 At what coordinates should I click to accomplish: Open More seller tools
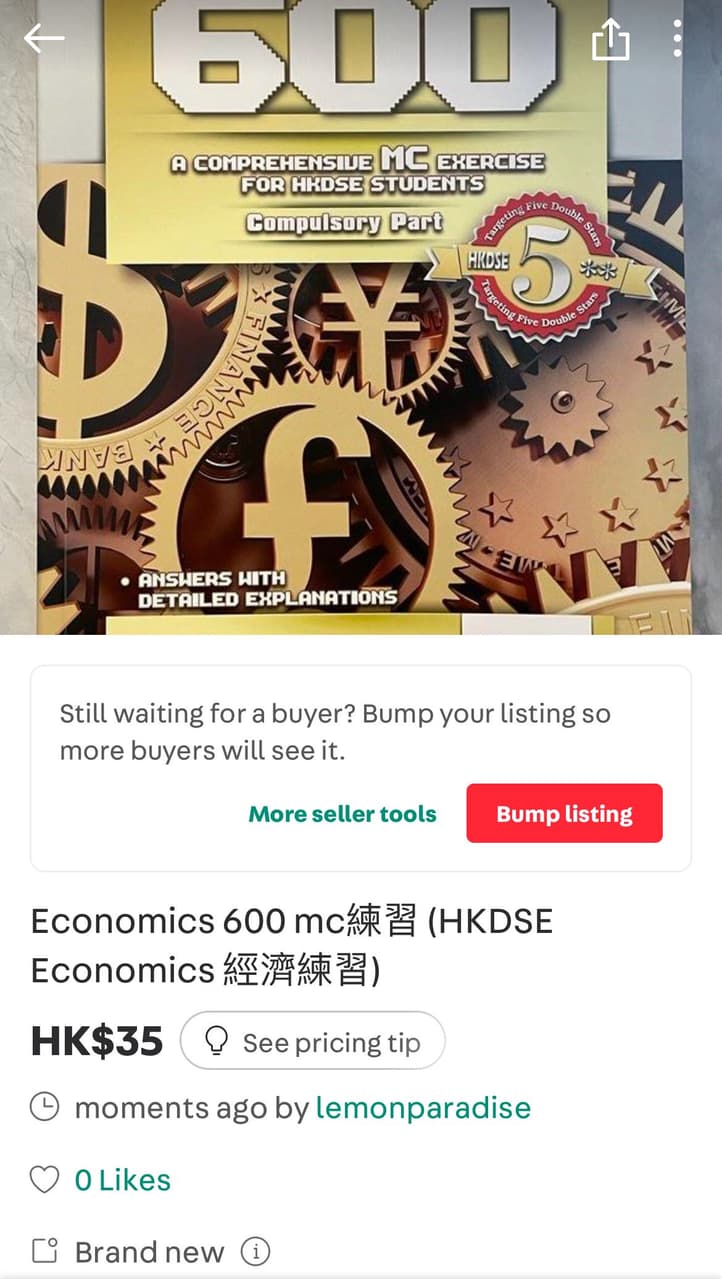[x=343, y=814]
